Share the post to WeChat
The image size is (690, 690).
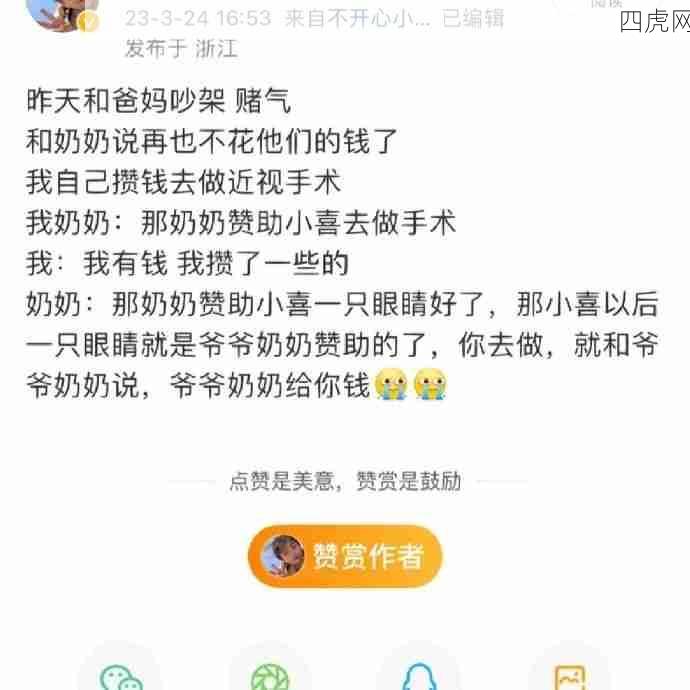(120, 675)
